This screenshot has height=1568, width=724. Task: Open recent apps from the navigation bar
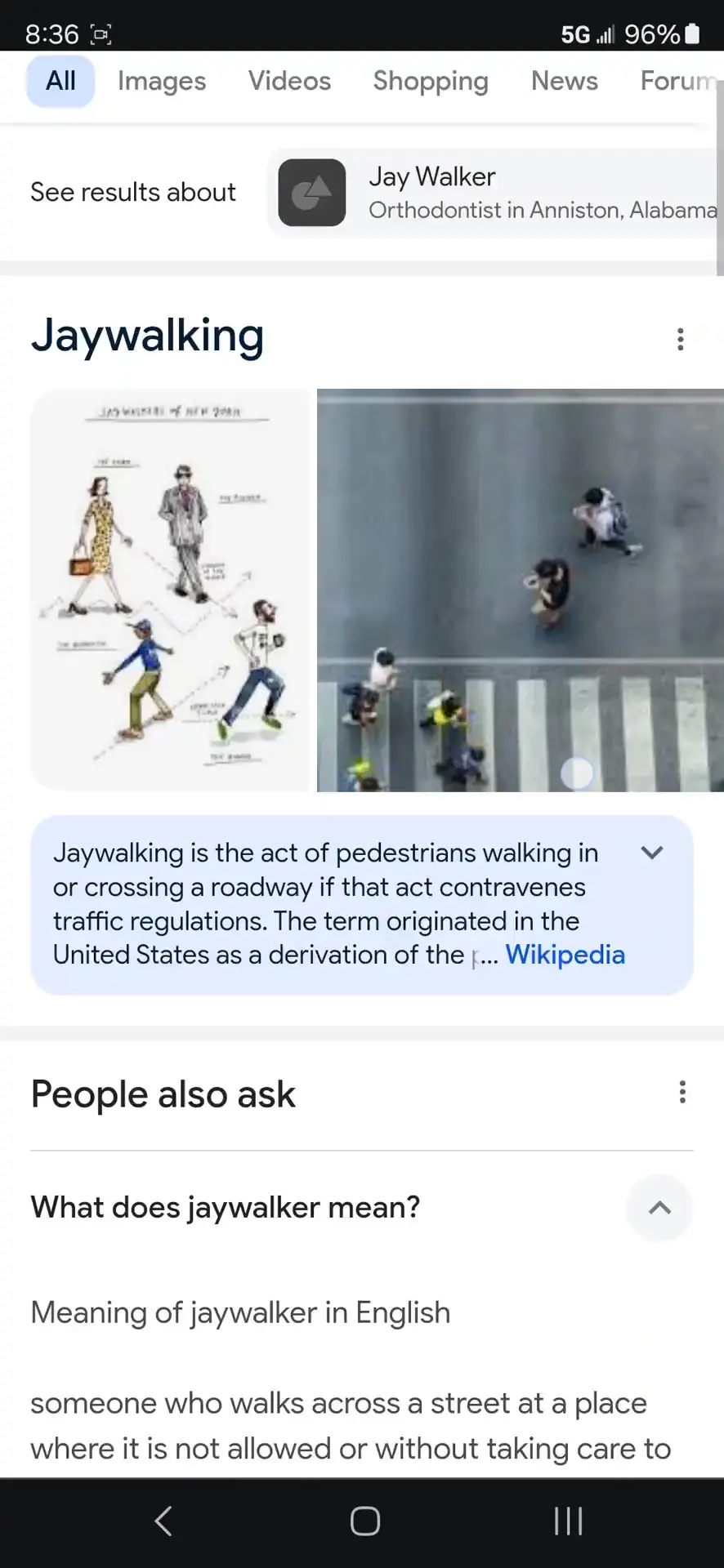point(568,1521)
